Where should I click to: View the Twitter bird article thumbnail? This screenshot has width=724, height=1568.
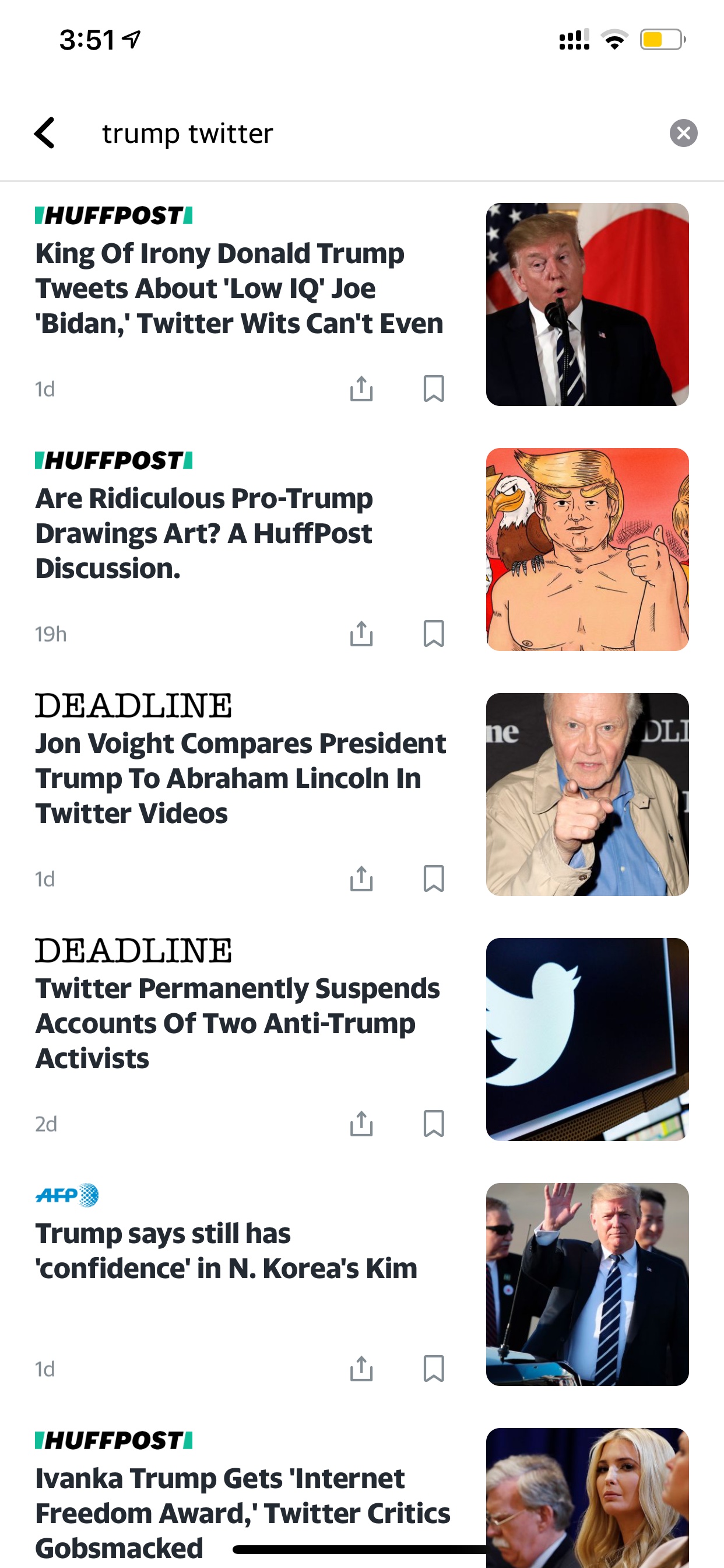587,1039
